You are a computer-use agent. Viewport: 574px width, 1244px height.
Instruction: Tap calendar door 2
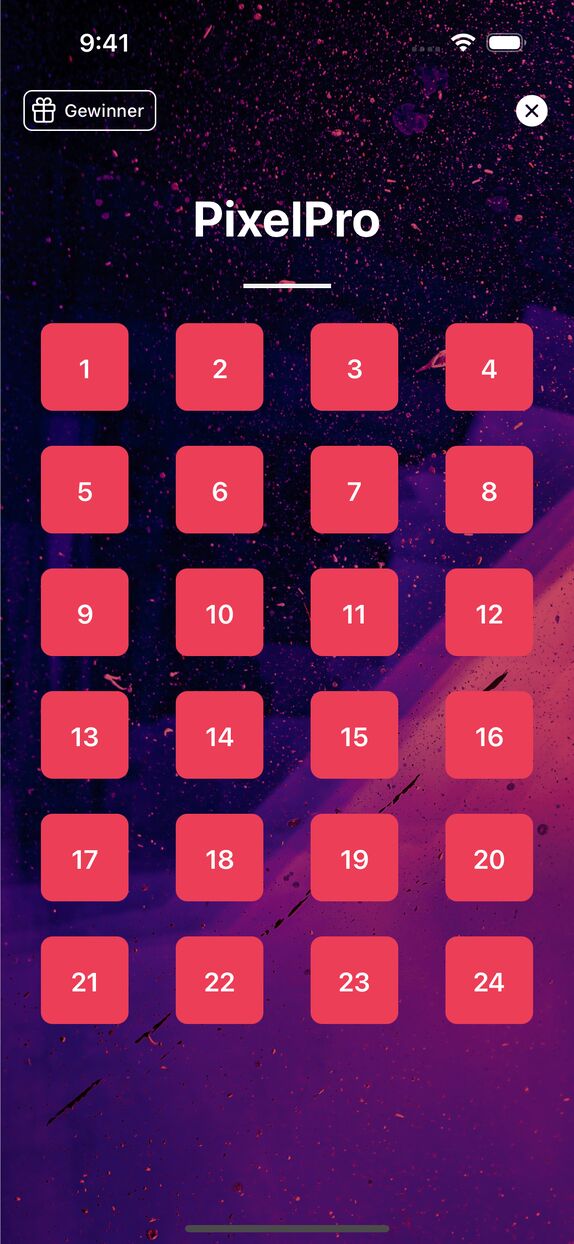click(220, 367)
